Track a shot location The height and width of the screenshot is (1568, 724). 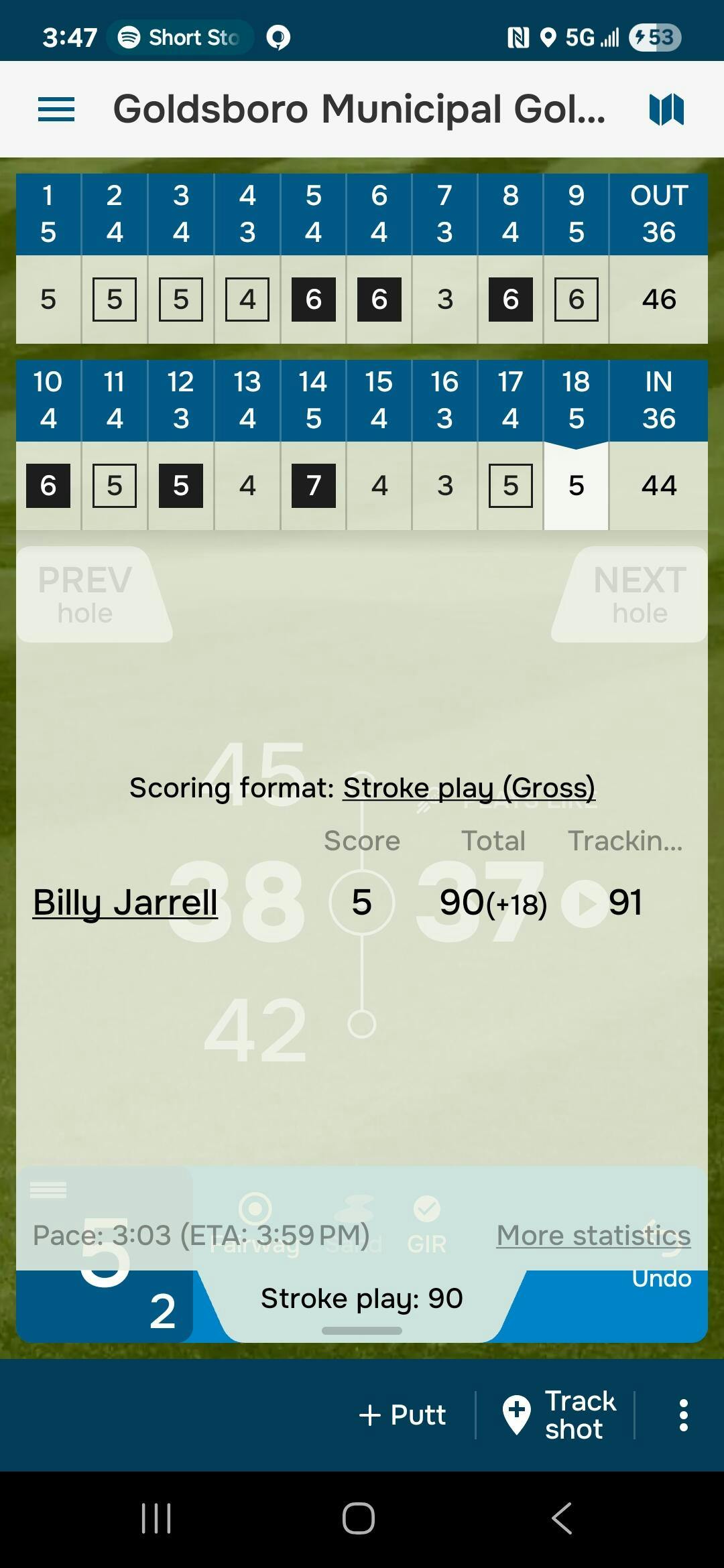pyautogui.click(x=559, y=1415)
